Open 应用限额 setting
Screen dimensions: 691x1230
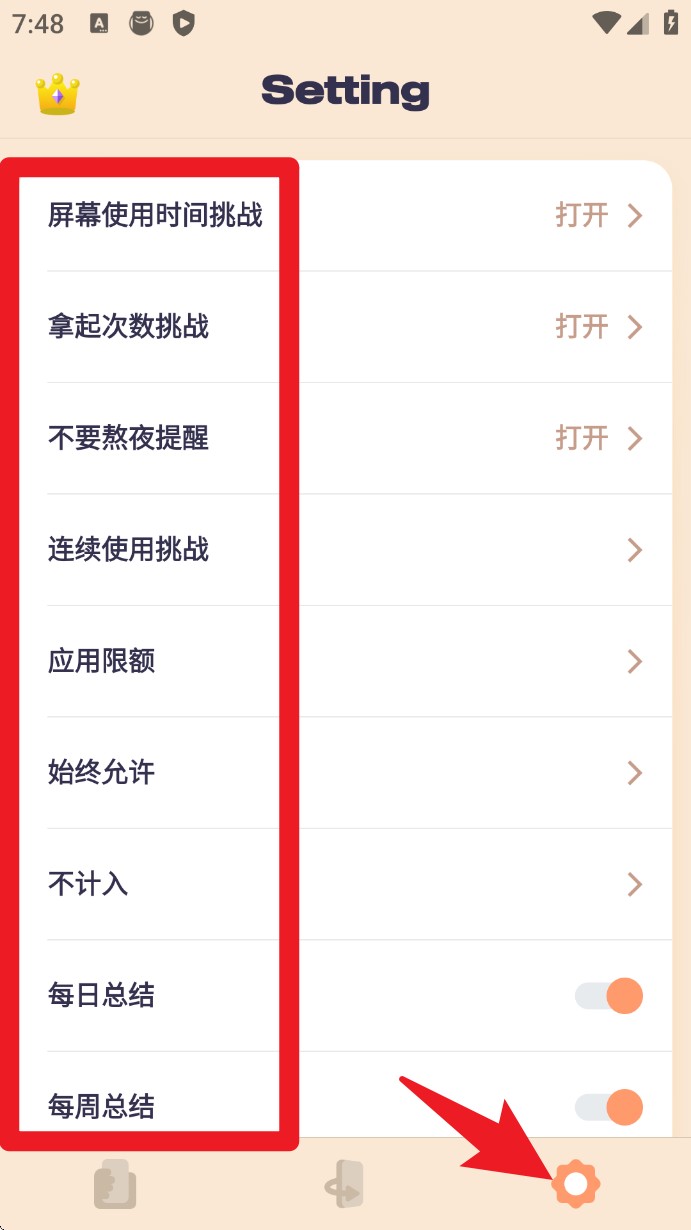tap(345, 661)
